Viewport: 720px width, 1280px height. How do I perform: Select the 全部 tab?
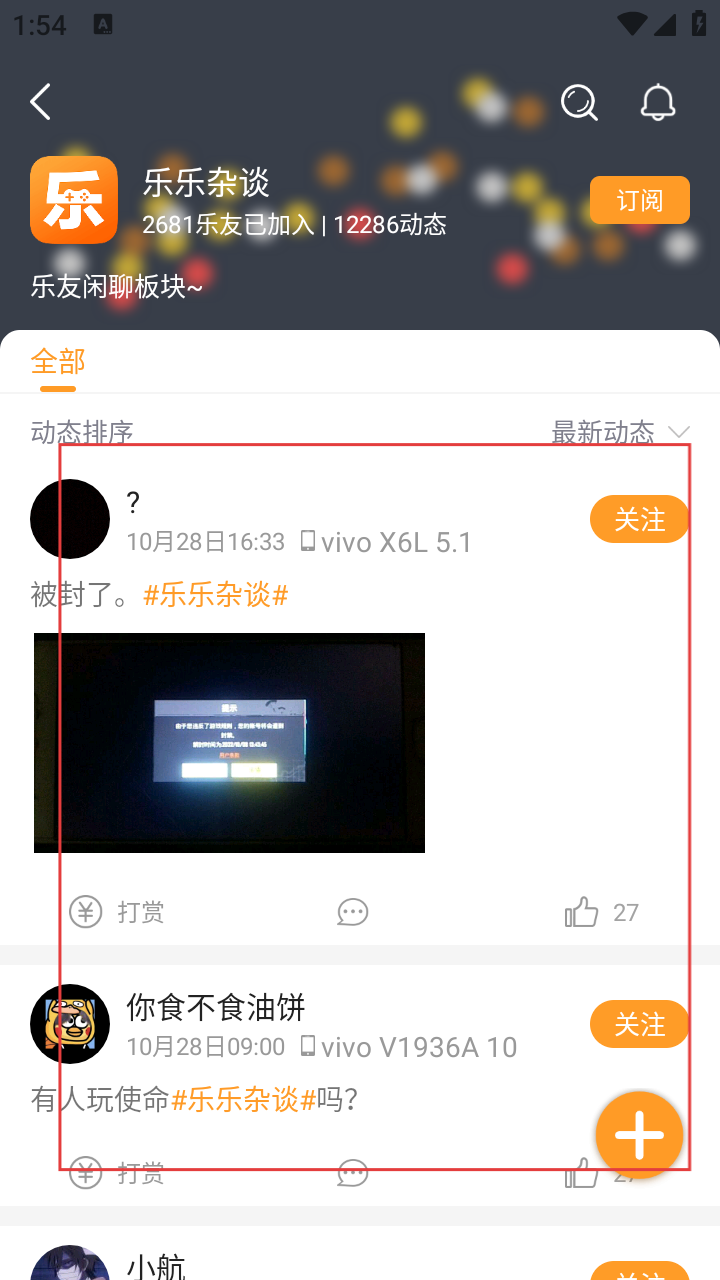tap(58, 361)
